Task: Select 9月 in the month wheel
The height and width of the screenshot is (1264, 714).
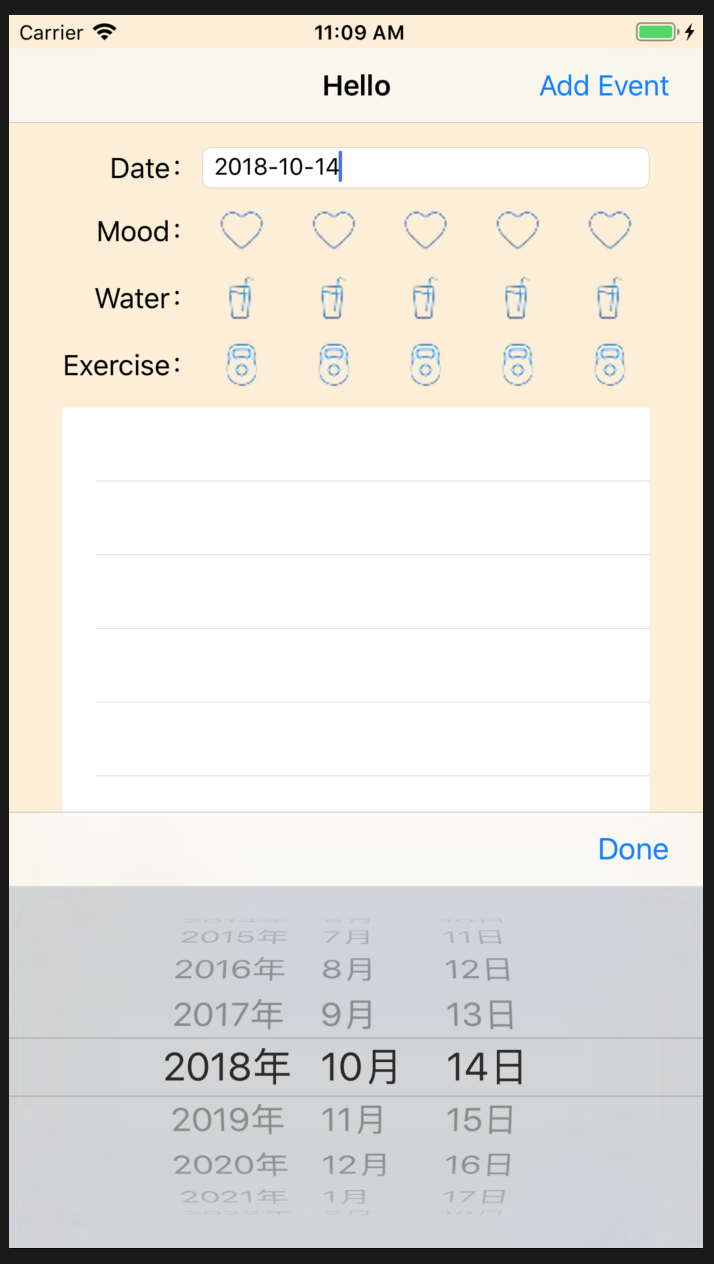Action: coord(348,1015)
